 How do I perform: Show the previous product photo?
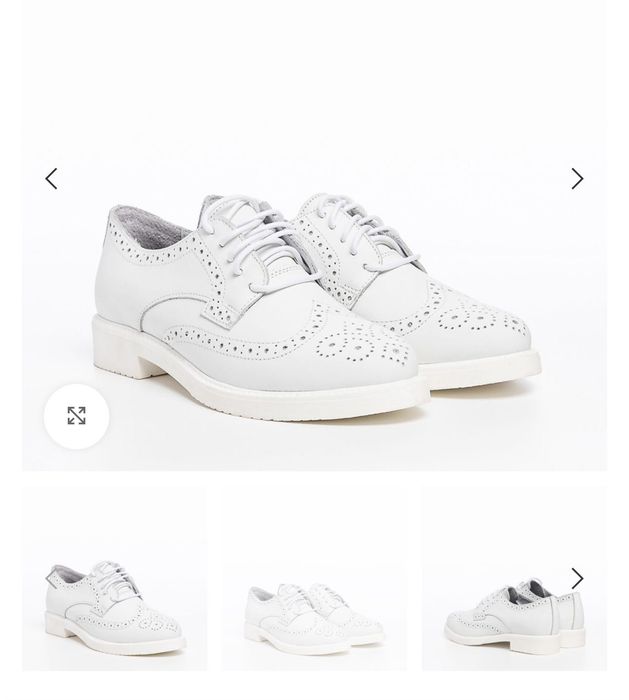click(x=51, y=179)
